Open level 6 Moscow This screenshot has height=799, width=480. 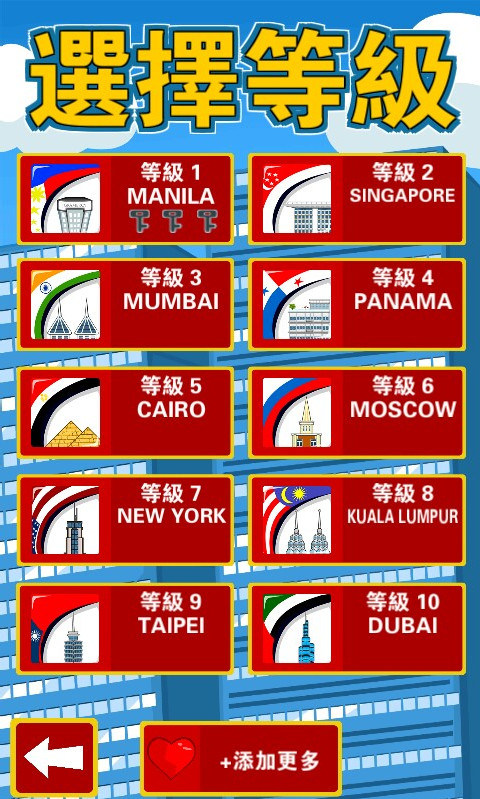click(x=357, y=412)
